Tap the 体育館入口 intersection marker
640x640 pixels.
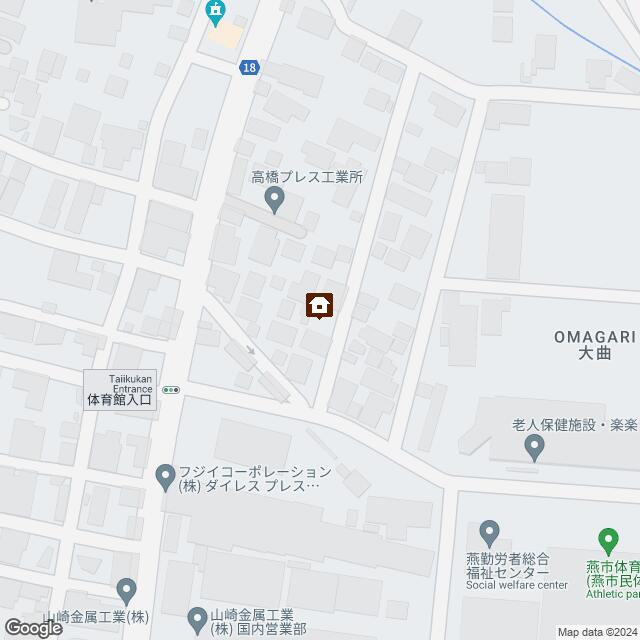tap(170, 389)
